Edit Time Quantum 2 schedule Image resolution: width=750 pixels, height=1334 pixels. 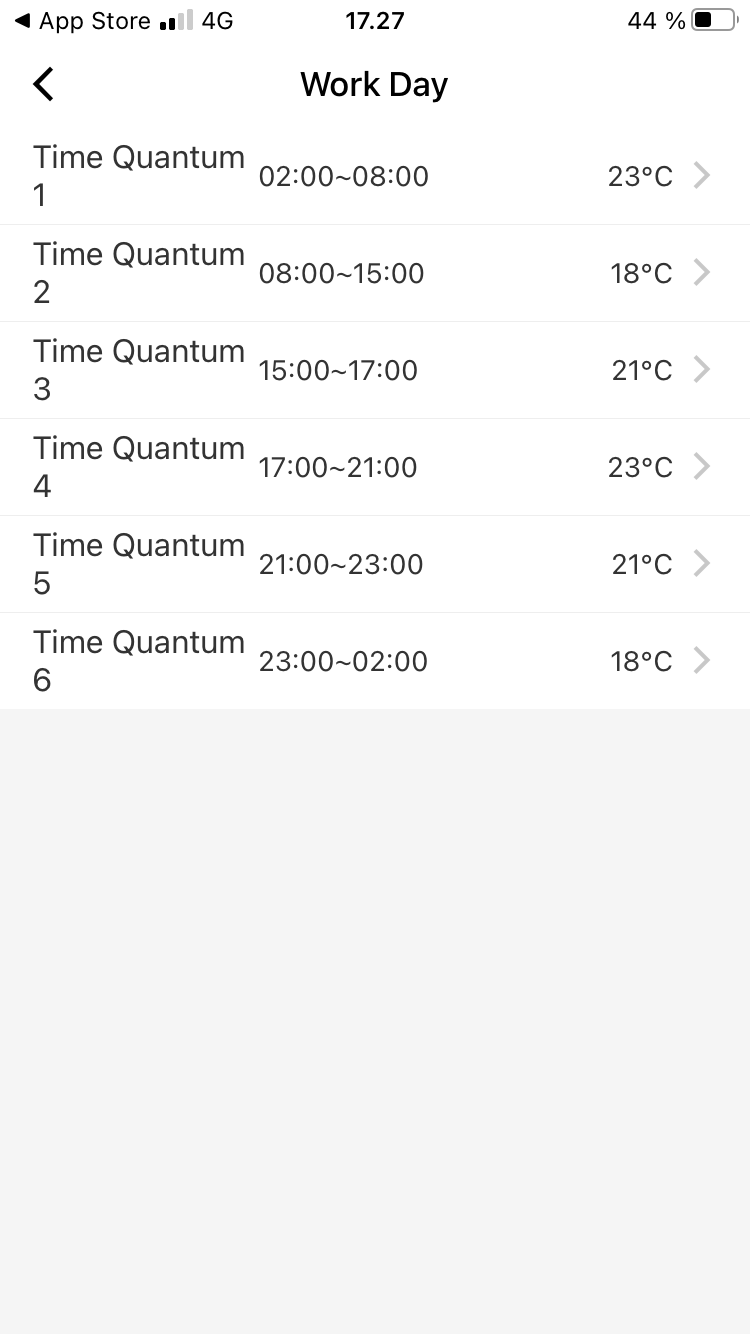click(x=375, y=273)
